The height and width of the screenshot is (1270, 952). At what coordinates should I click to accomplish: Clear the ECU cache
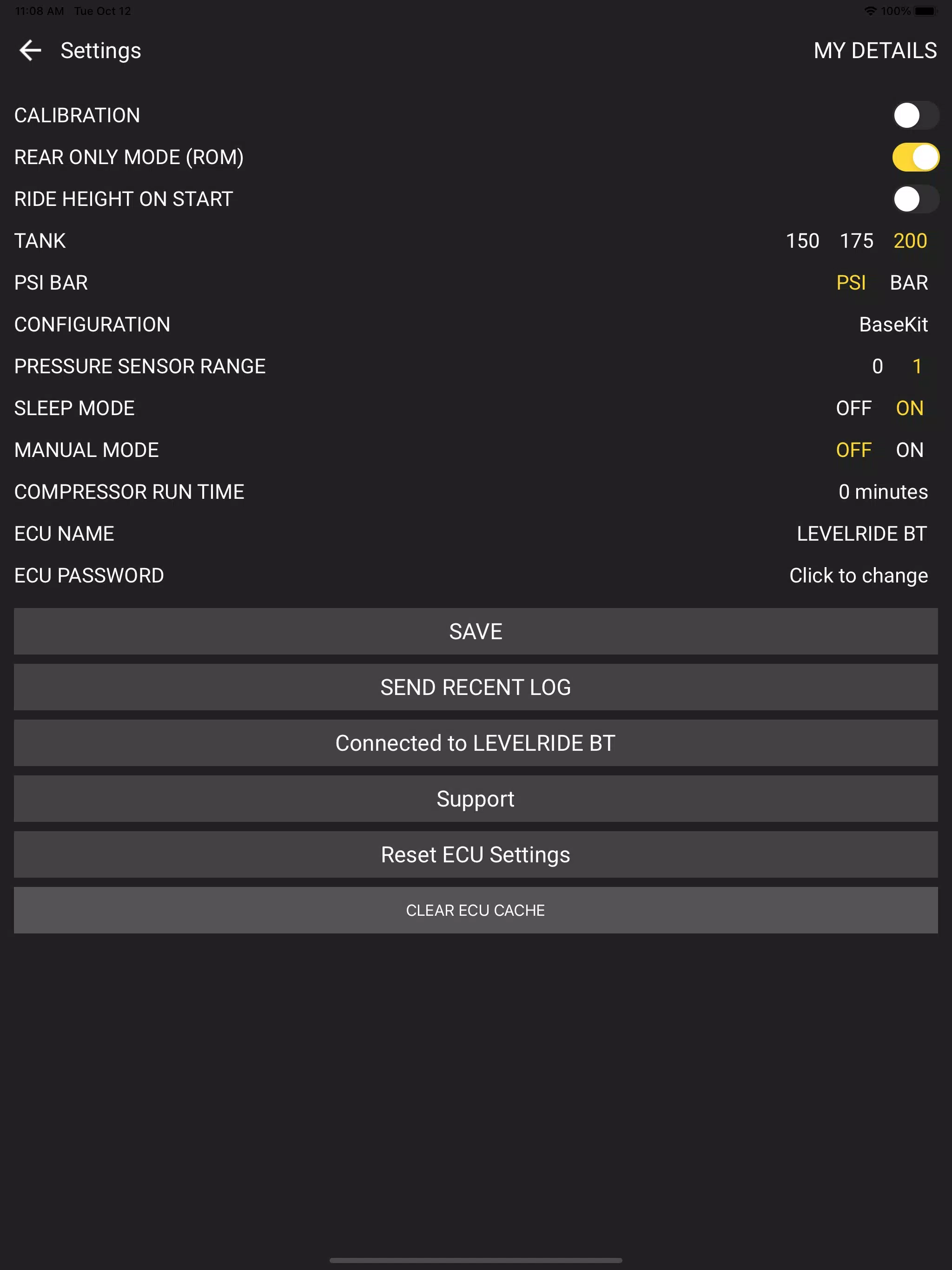pyautogui.click(x=476, y=910)
